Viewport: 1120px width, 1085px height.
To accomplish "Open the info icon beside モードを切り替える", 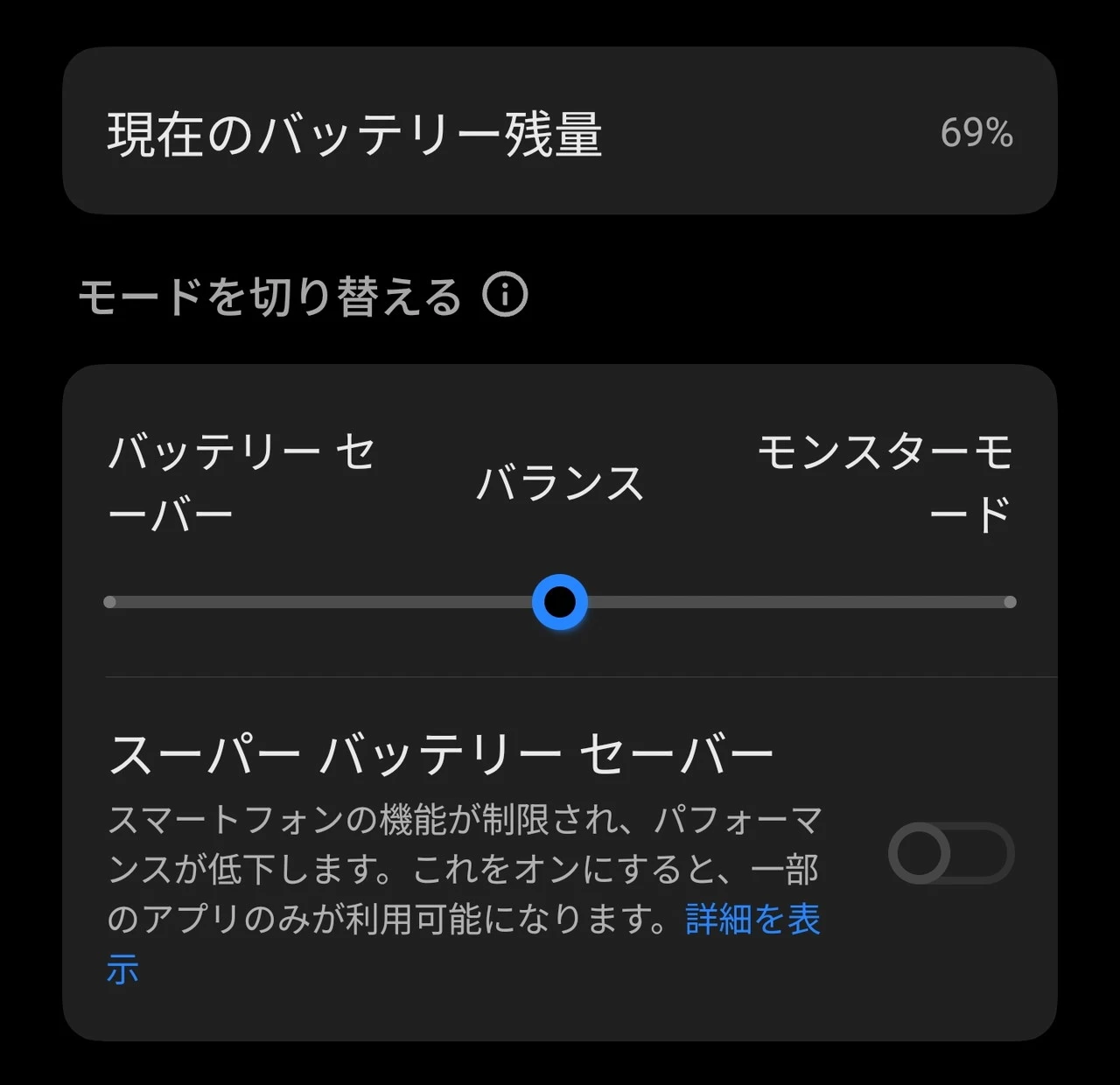I will coord(505,295).
